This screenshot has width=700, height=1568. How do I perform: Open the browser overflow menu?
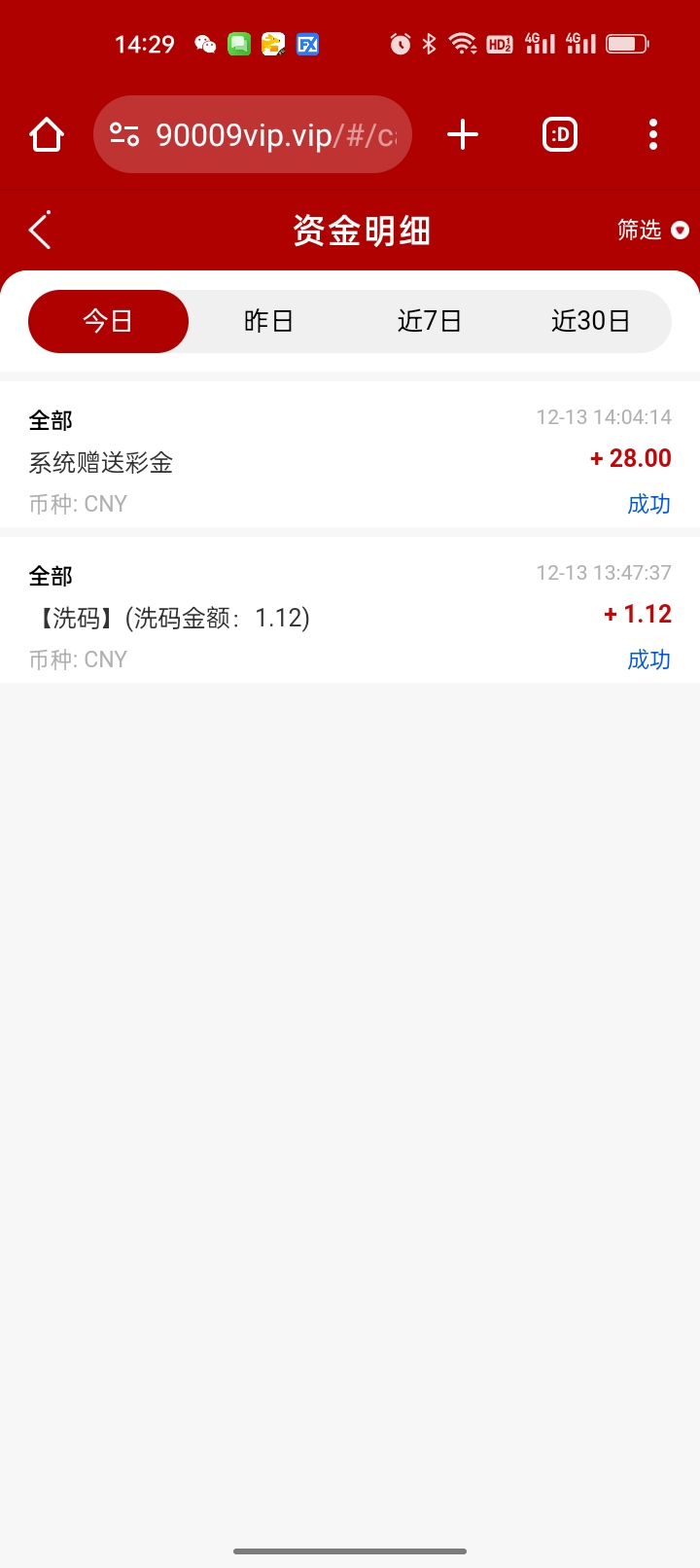coord(653,134)
